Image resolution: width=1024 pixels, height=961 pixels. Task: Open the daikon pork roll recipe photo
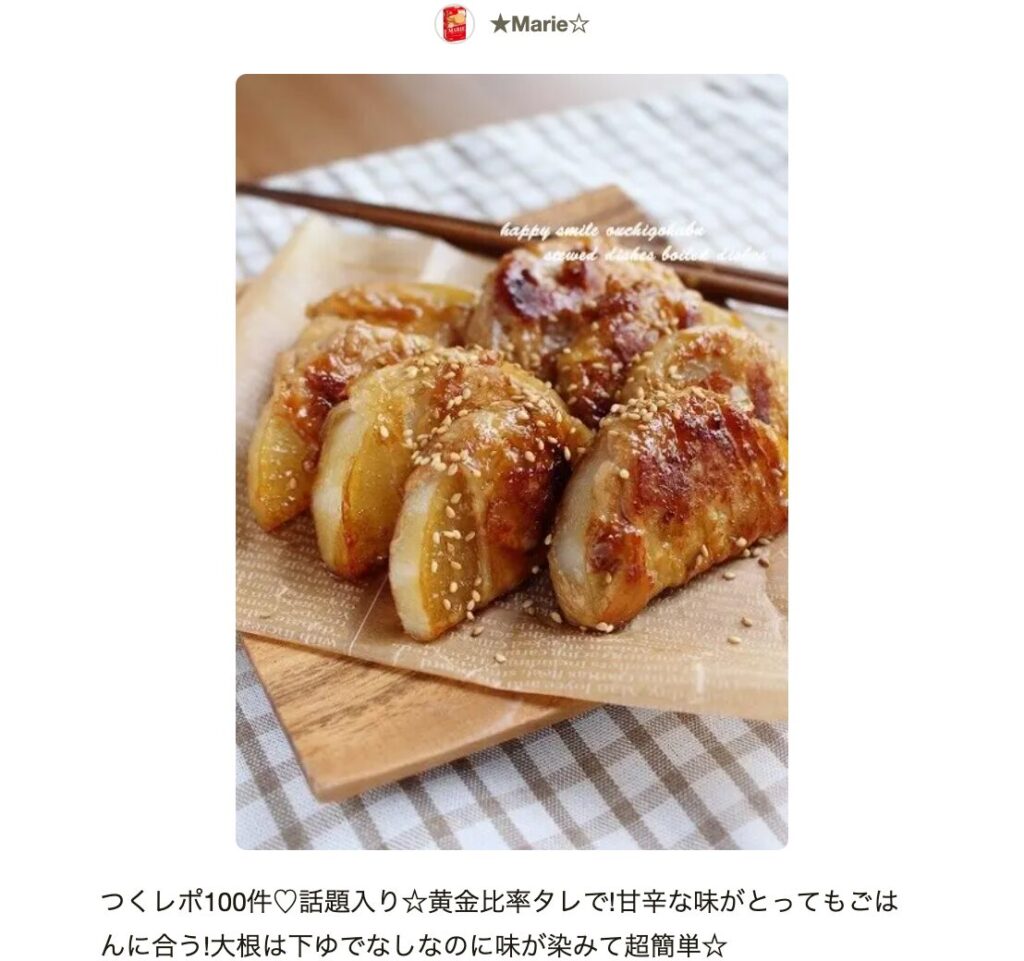coord(511,461)
